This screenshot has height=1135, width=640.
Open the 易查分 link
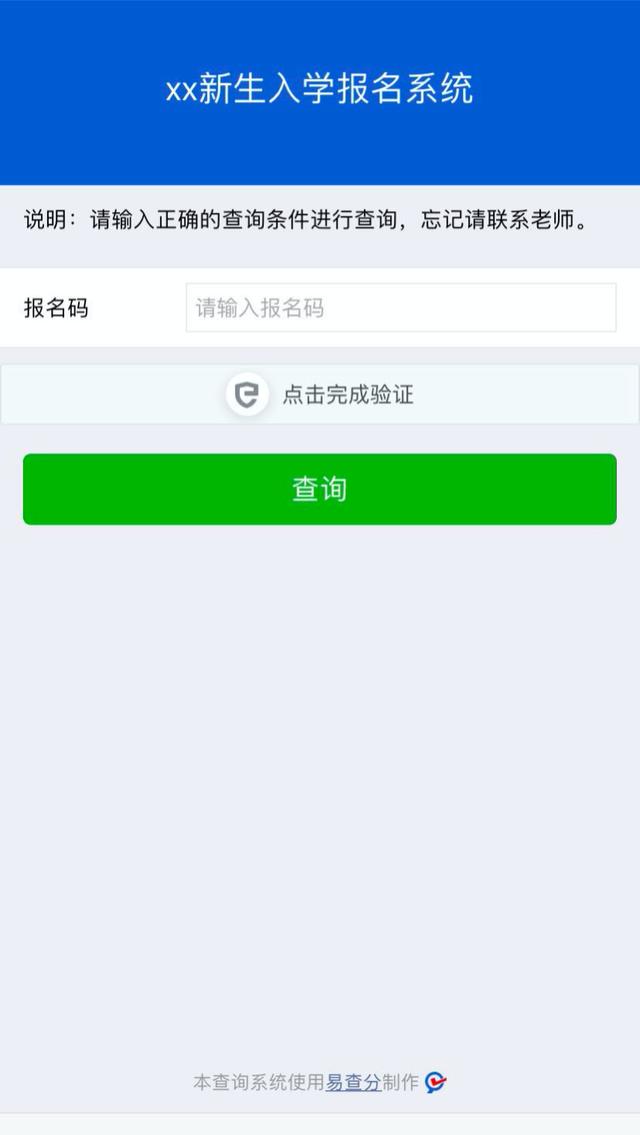353,1082
